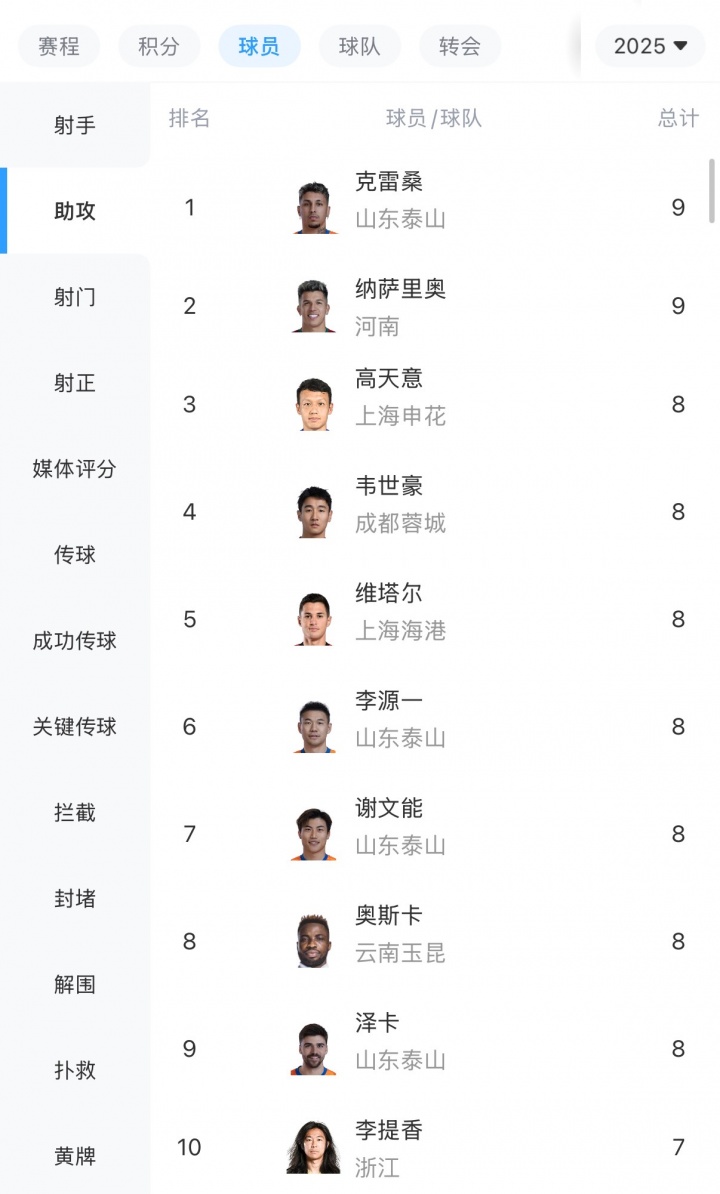Show 成功传球 ranking

point(75,641)
